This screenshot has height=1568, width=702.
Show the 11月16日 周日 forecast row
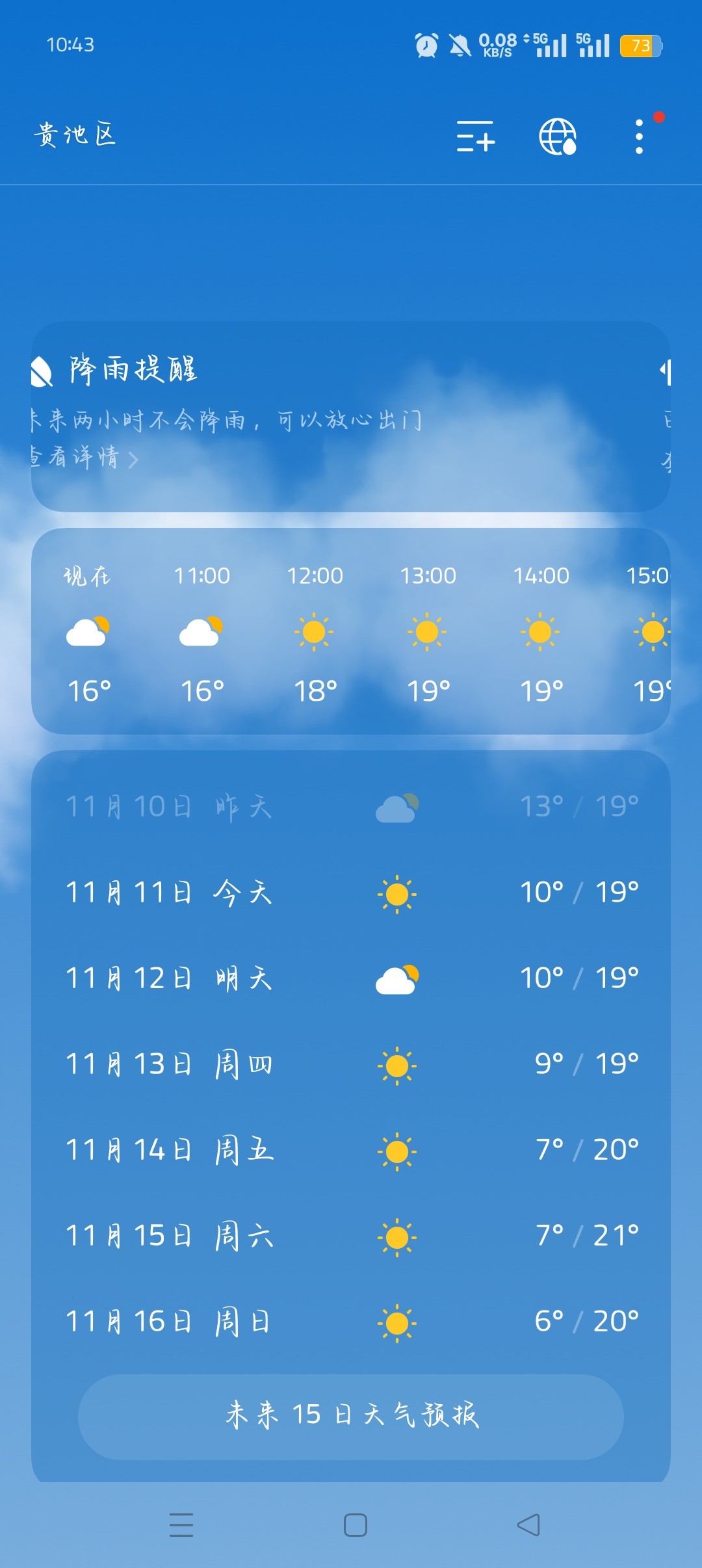point(351,1322)
